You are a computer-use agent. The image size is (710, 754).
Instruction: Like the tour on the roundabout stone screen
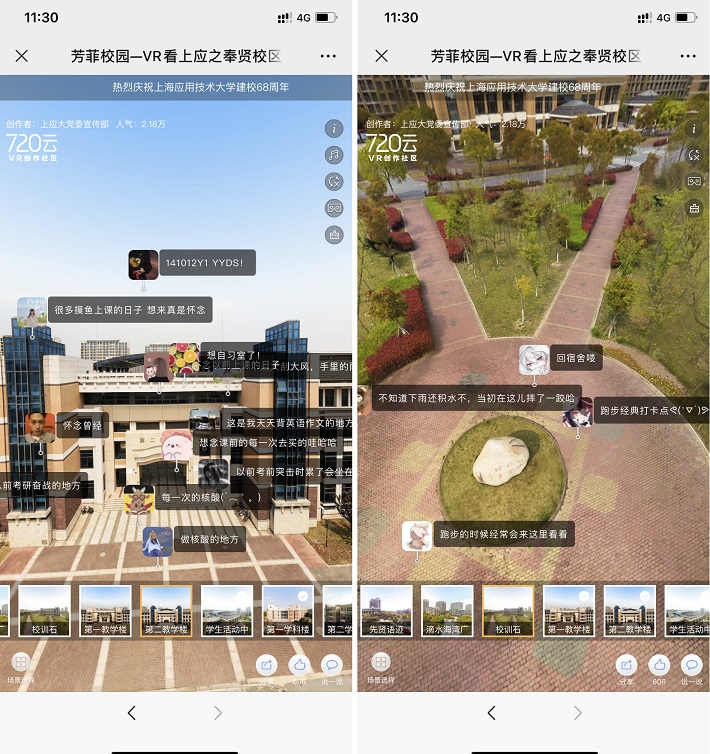(658, 664)
